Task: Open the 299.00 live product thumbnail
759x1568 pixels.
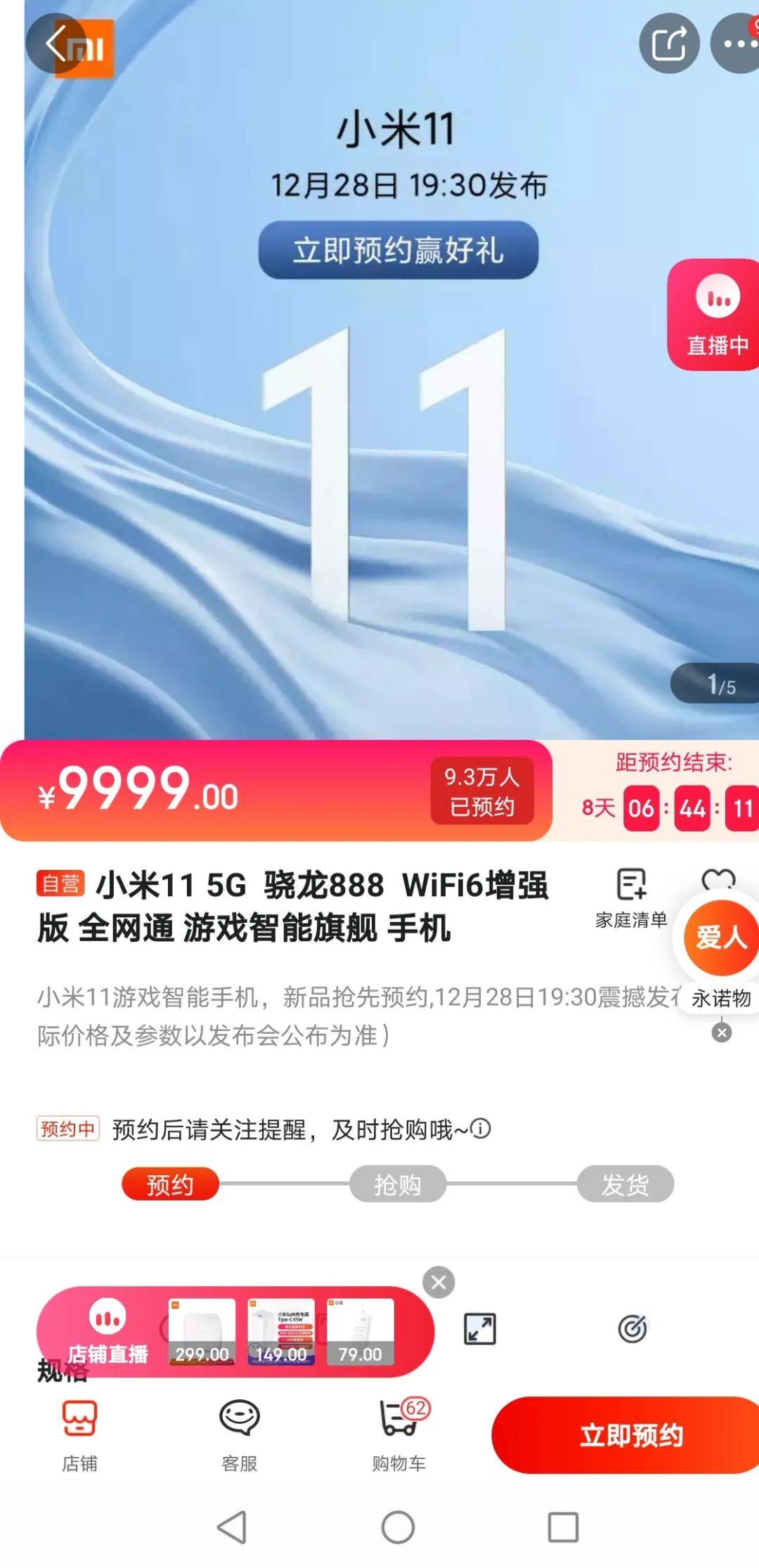Action: pyautogui.click(x=202, y=1332)
